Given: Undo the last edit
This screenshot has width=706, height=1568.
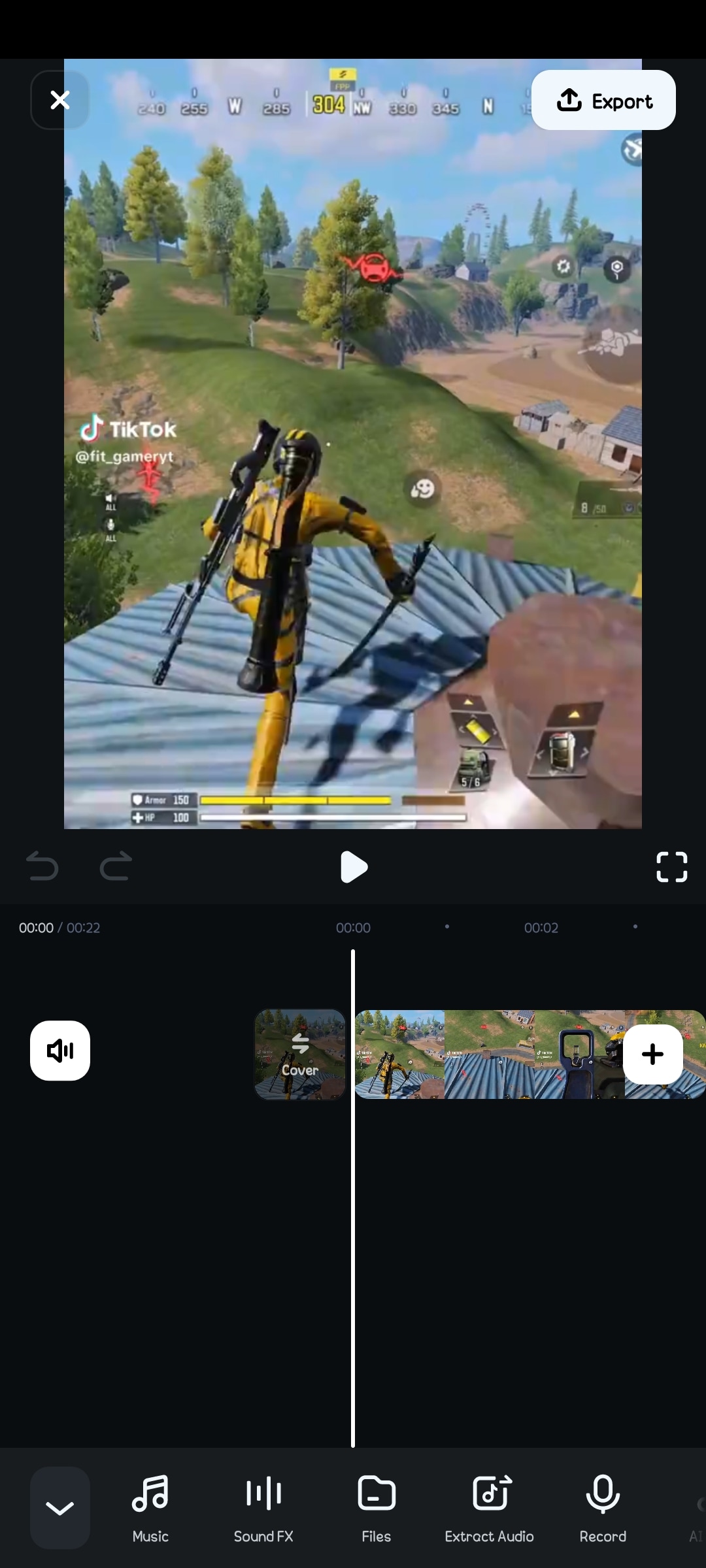Looking at the screenshot, I should point(42,867).
